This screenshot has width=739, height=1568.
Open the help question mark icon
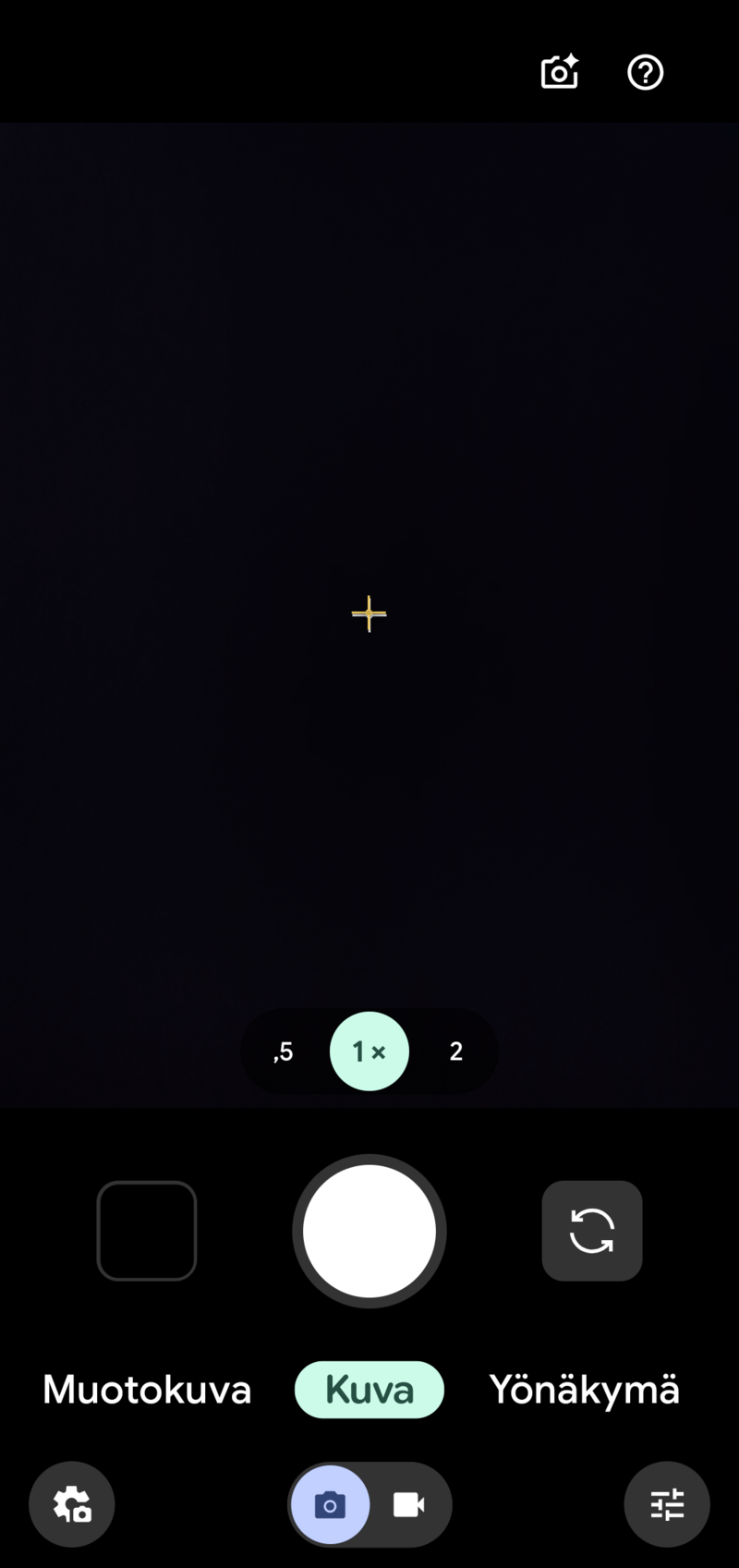(645, 72)
